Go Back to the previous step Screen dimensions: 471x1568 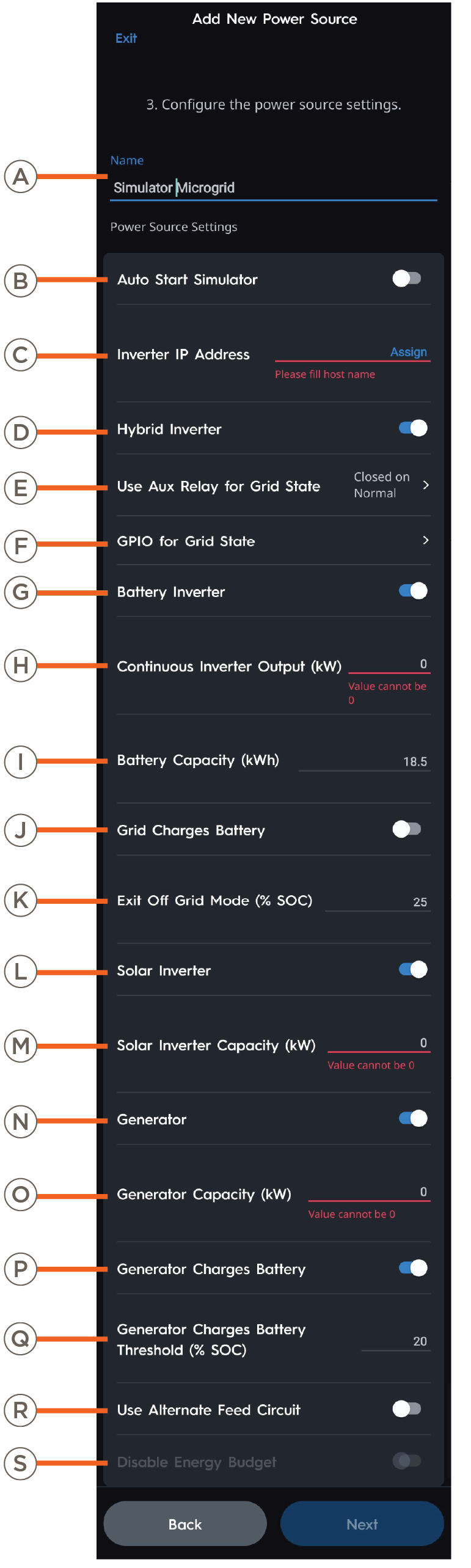pos(184,1524)
